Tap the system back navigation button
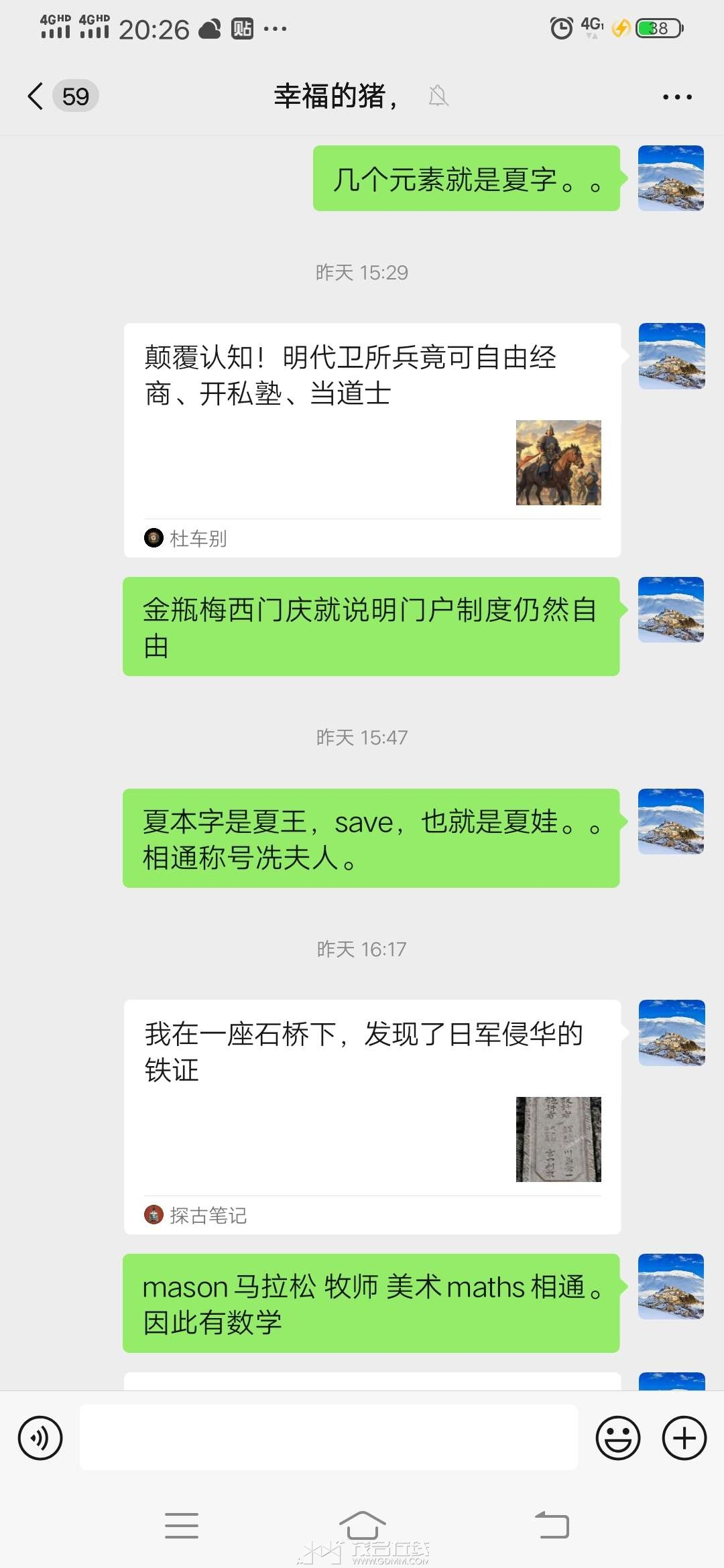 click(x=552, y=1526)
